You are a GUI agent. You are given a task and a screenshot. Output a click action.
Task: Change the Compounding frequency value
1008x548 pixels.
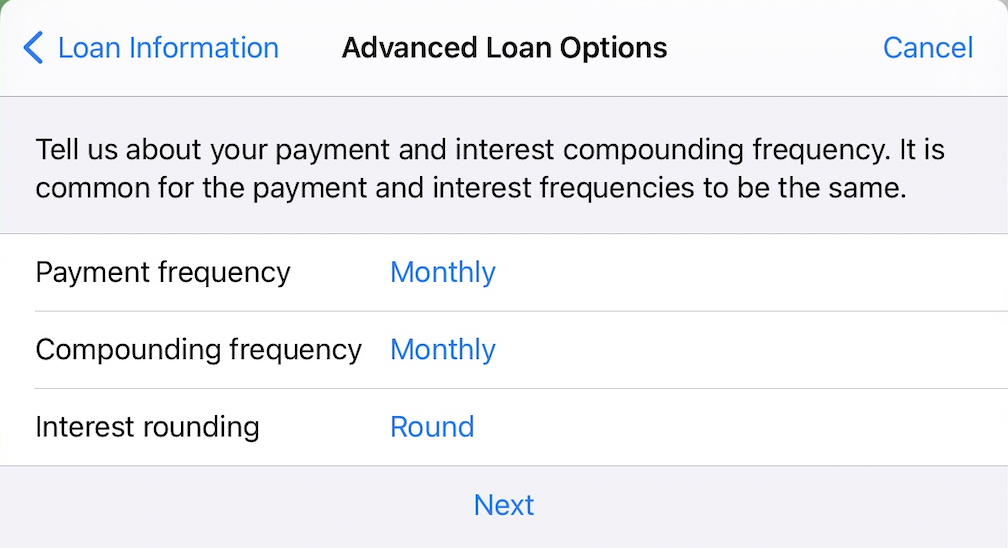[442, 349]
